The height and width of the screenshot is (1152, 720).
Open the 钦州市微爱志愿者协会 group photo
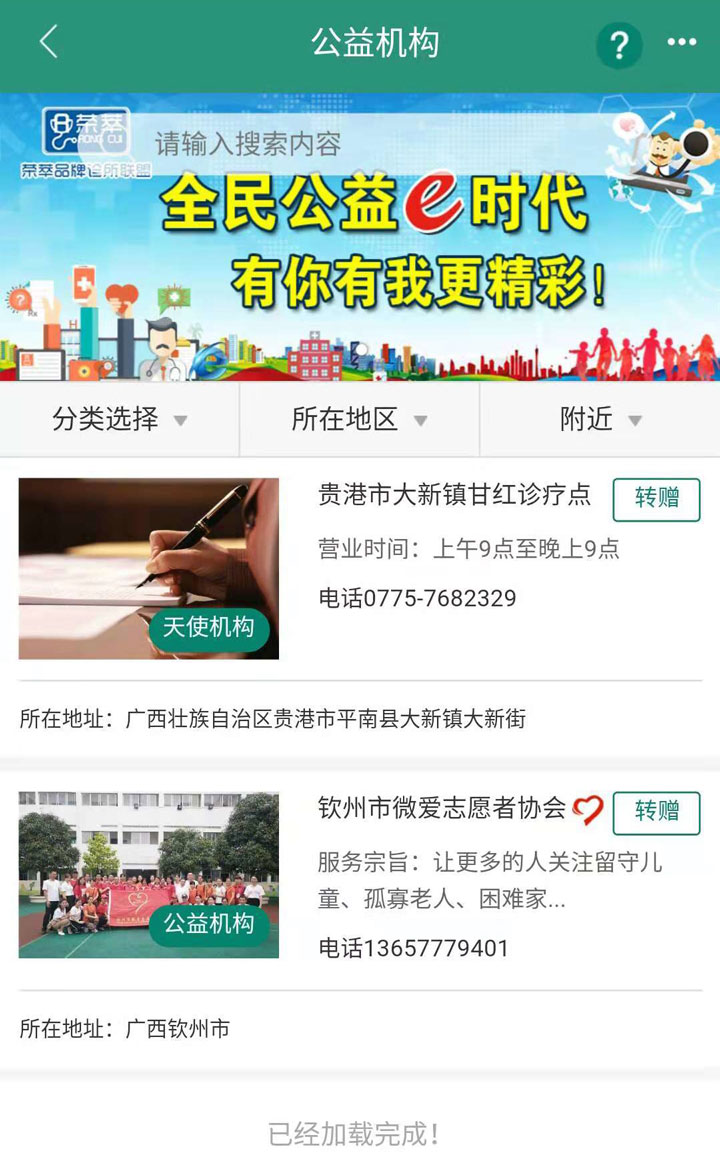coord(148,875)
